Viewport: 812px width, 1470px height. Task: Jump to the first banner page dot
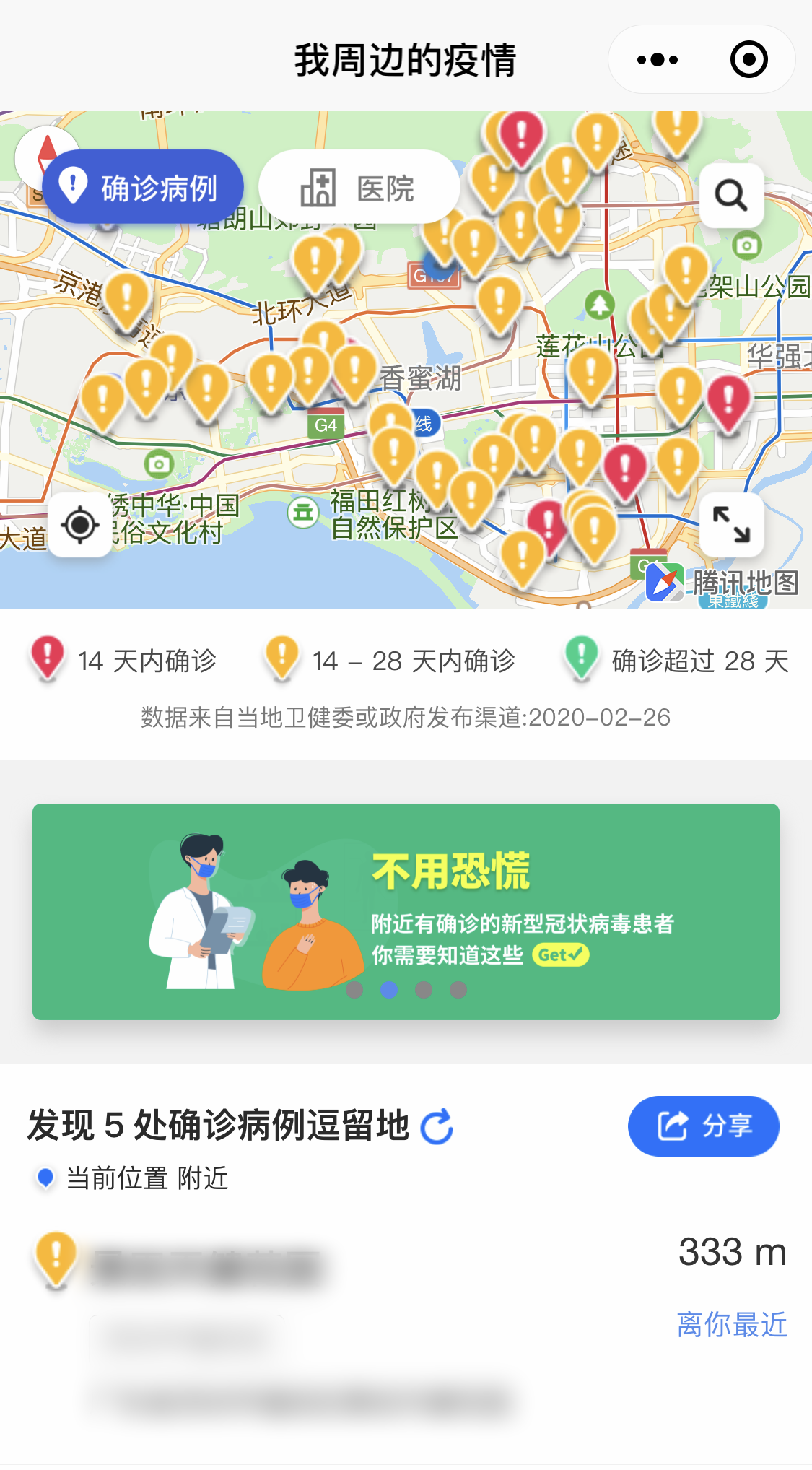(354, 990)
